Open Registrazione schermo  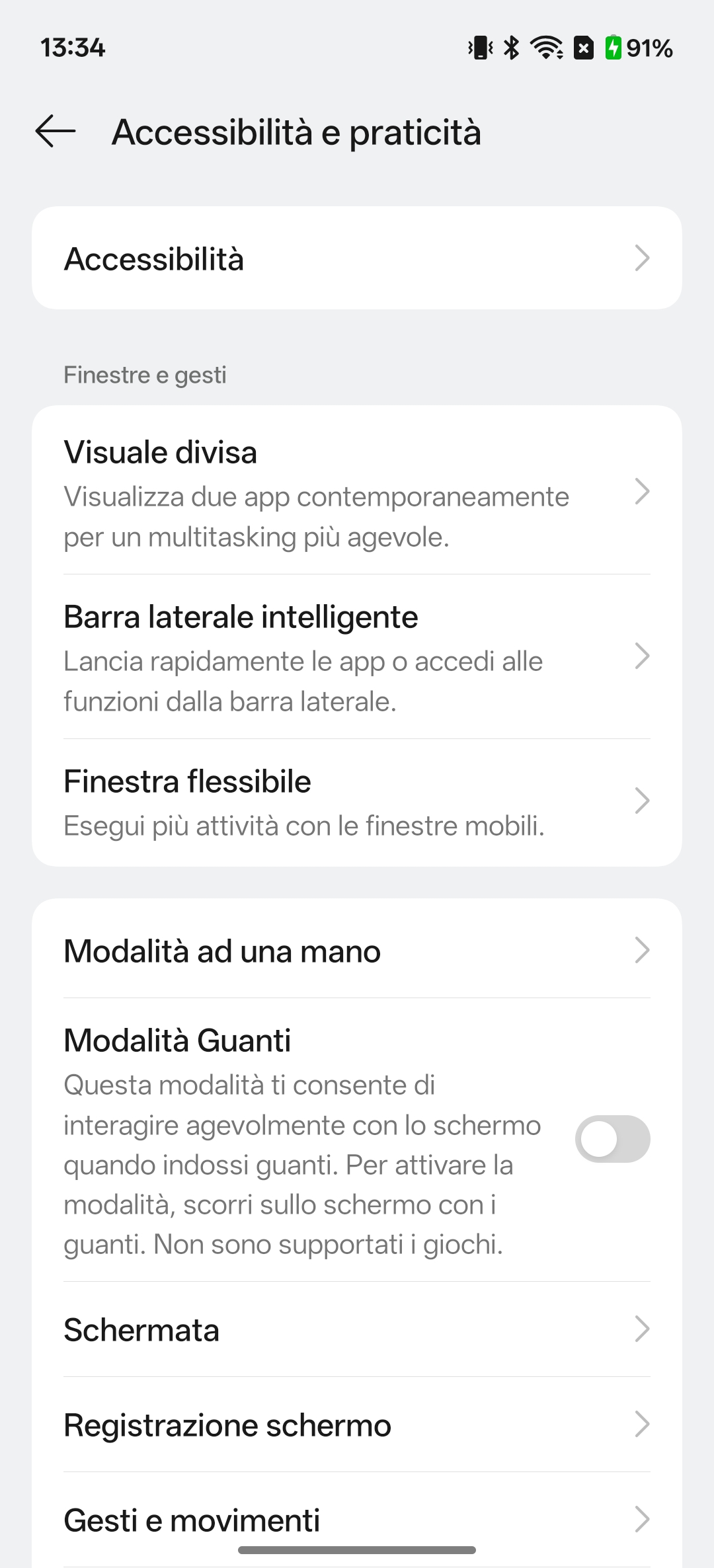tap(357, 1425)
